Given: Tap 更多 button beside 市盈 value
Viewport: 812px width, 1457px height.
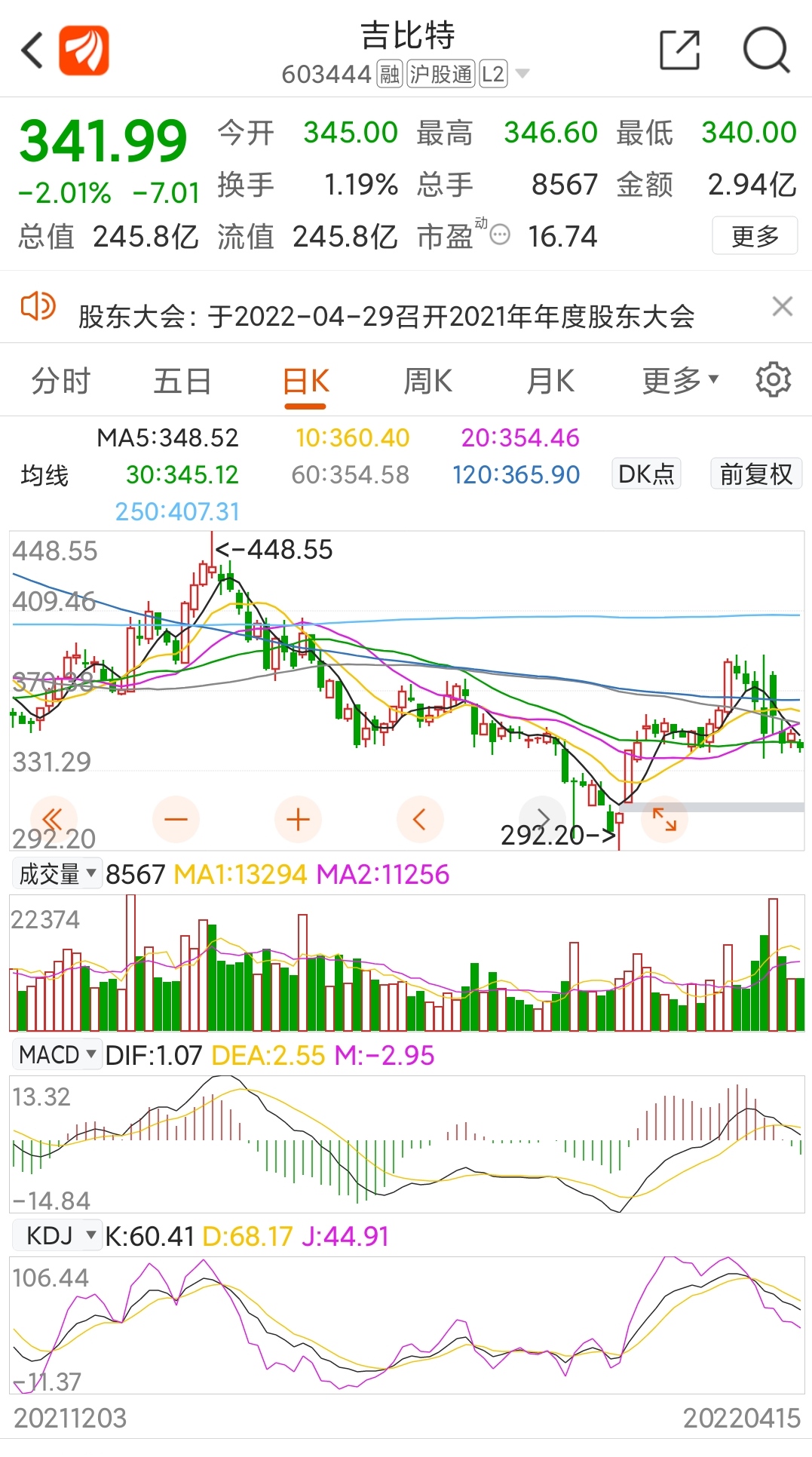Looking at the screenshot, I should (x=754, y=236).
